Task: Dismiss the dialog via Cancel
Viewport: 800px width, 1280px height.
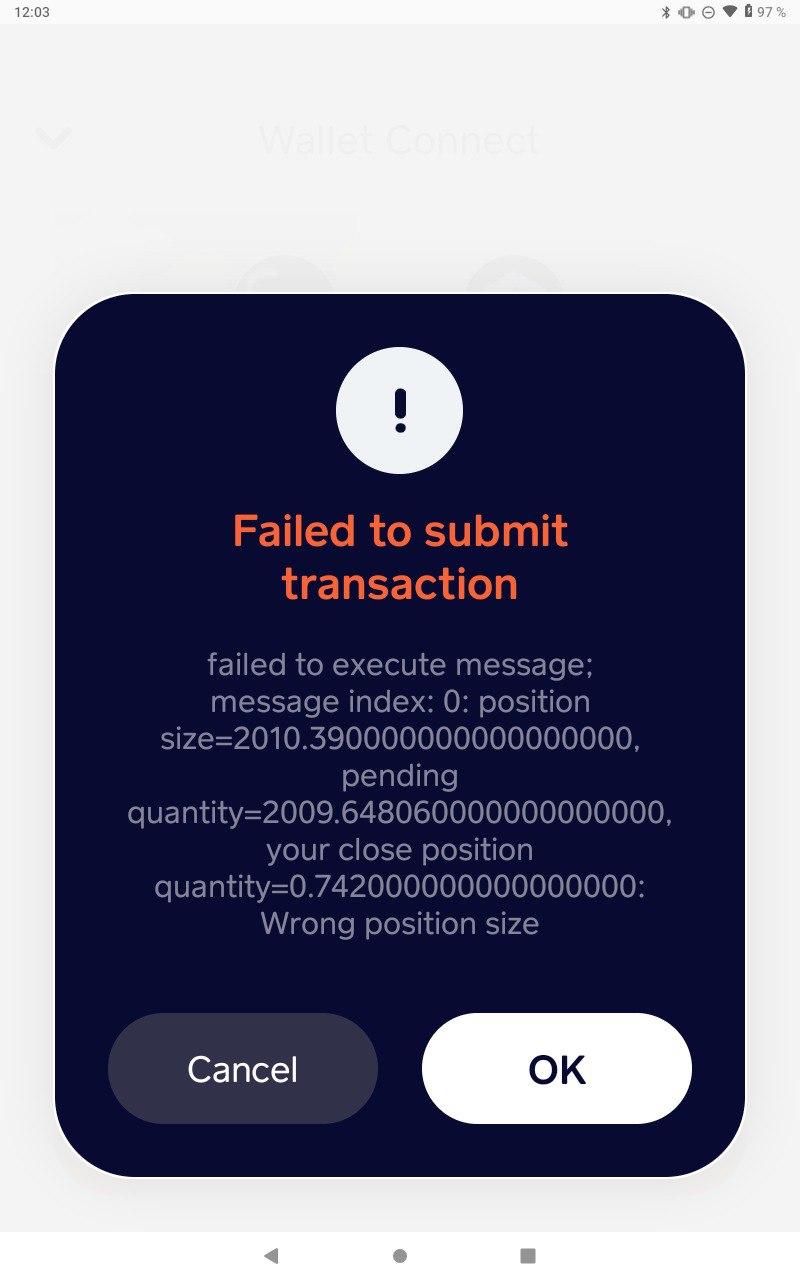Action: tap(243, 1069)
